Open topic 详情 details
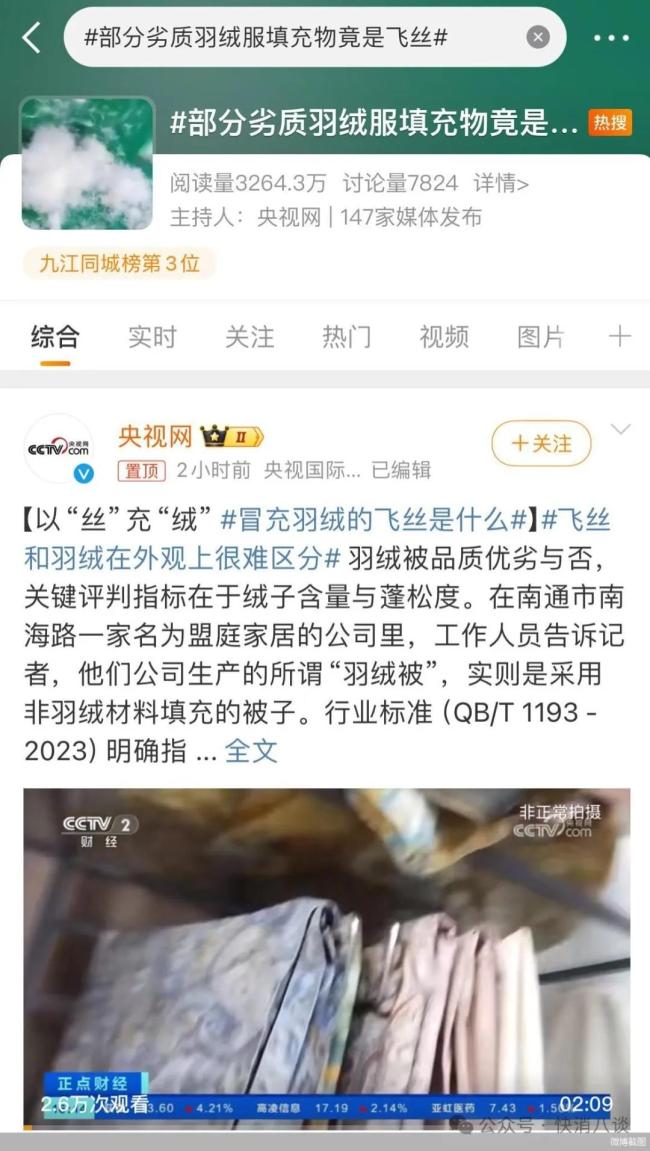 pyautogui.click(x=502, y=183)
